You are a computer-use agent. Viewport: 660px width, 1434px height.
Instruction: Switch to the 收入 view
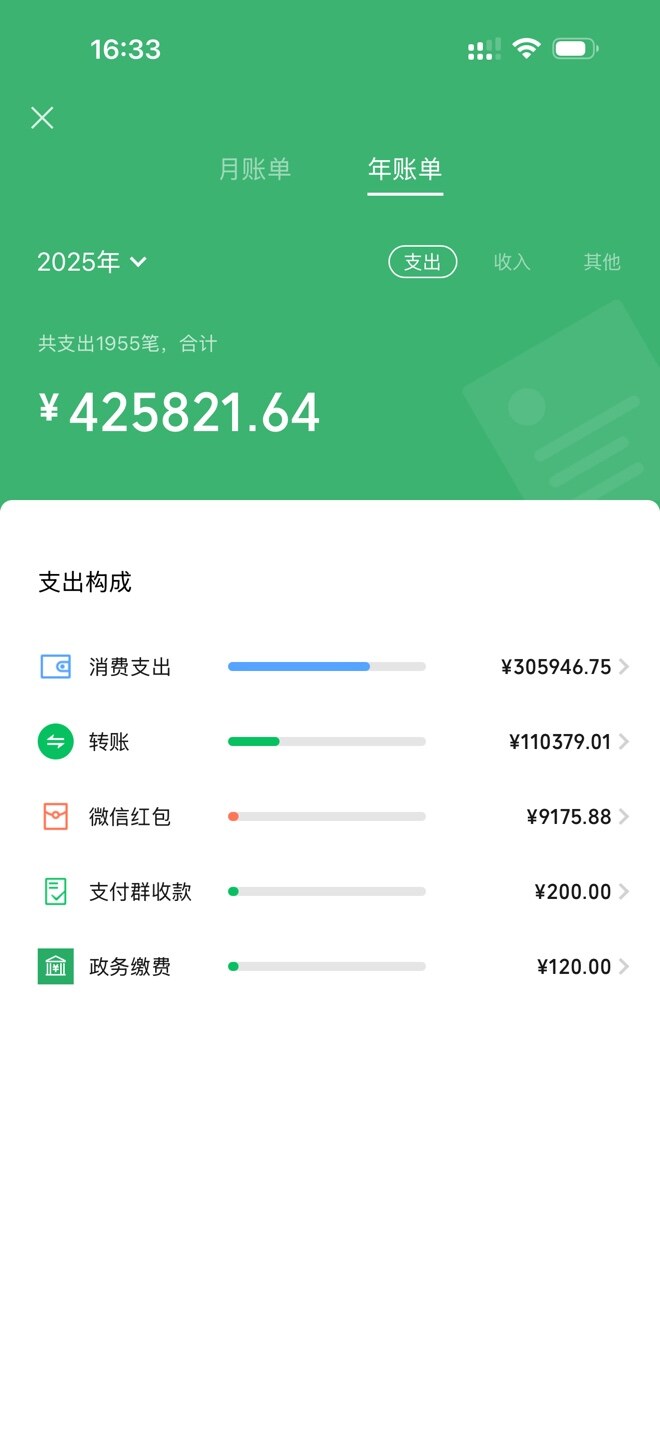(x=512, y=262)
